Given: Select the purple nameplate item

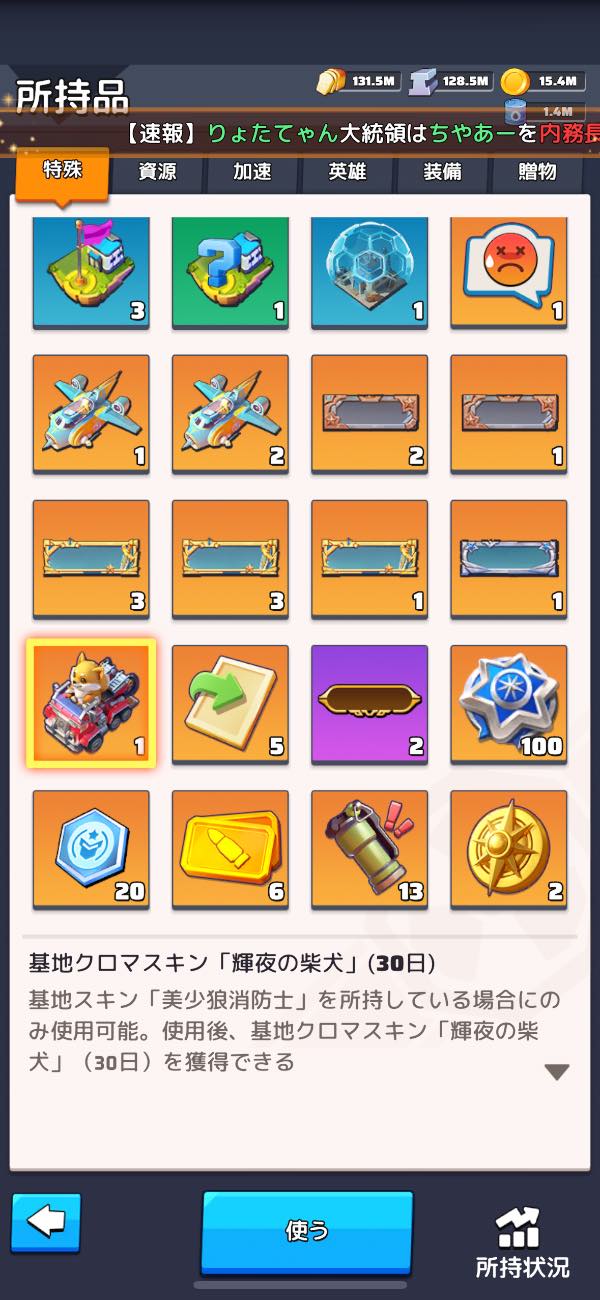Looking at the screenshot, I should pos(369,704).
